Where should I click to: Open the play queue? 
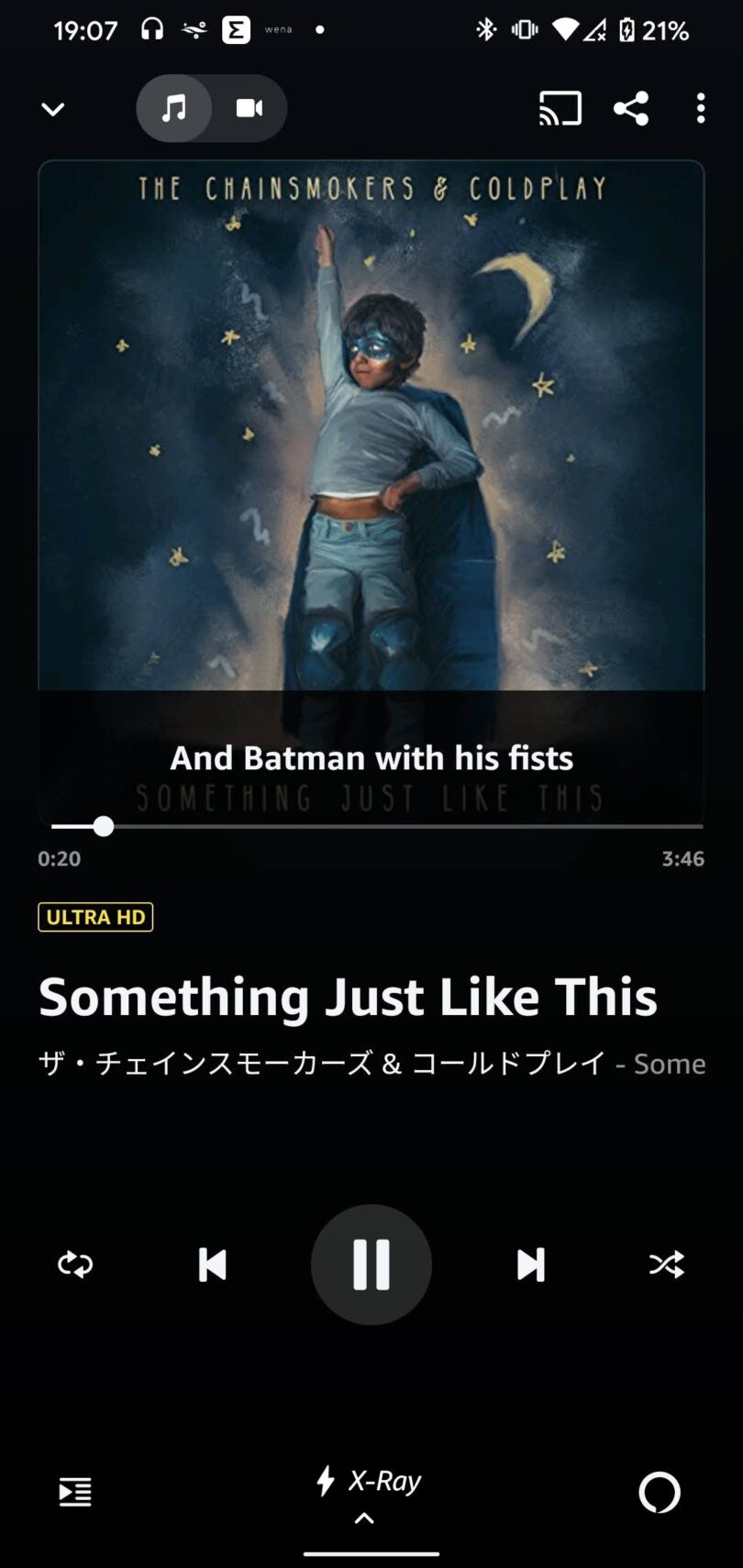[75, 1493]
